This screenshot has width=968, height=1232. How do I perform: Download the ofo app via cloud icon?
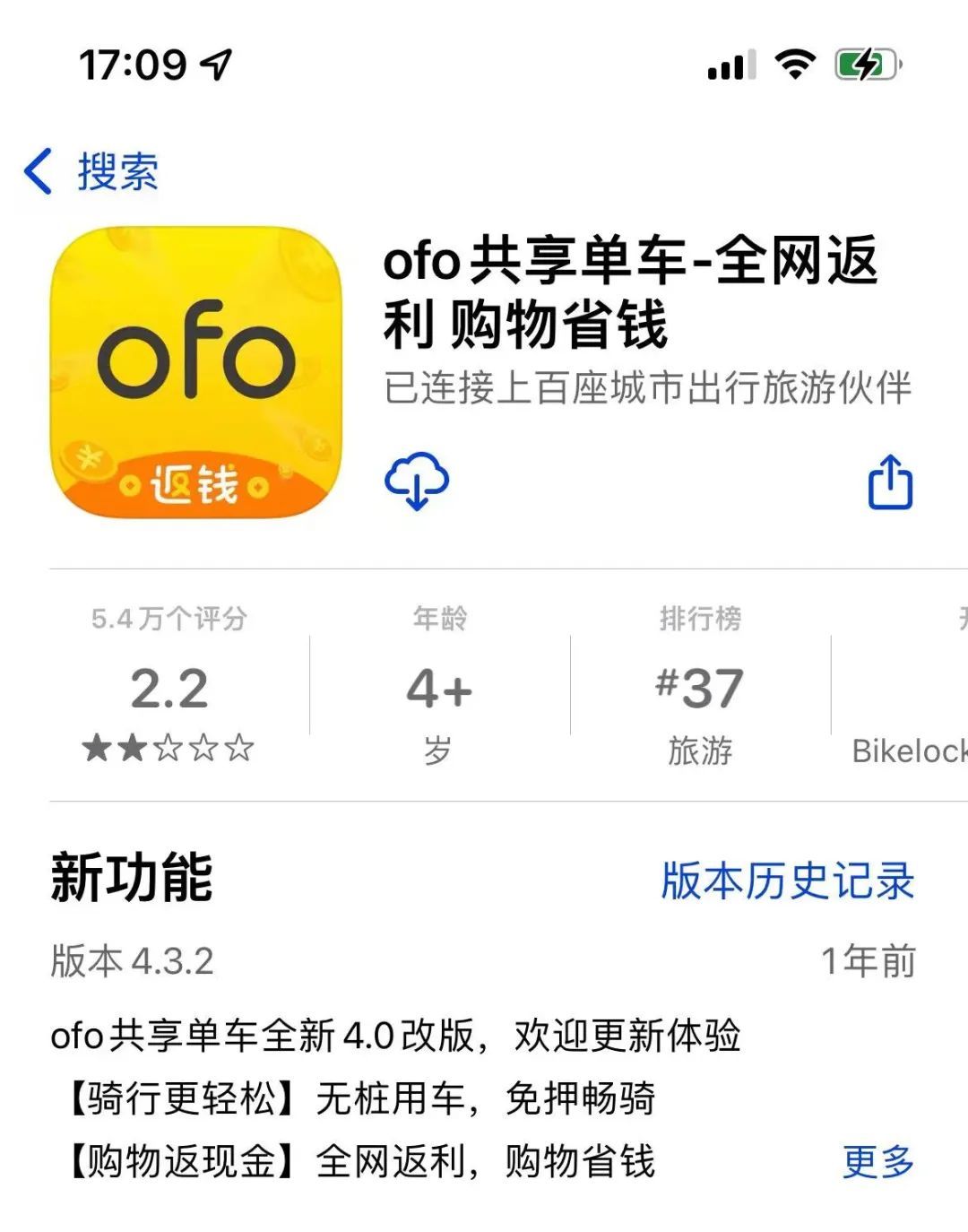[417, 482]
